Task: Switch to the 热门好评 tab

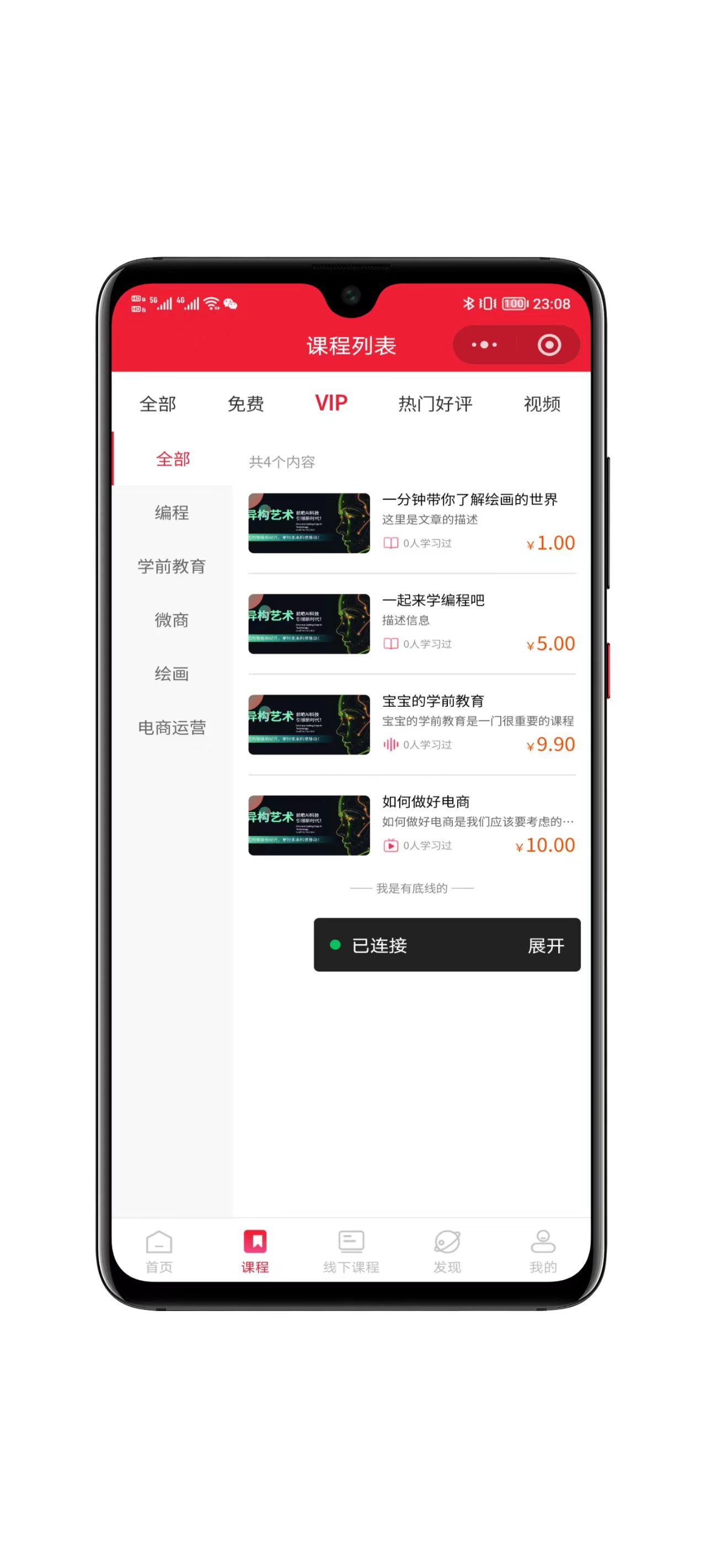Action: [x=435, y=404]
